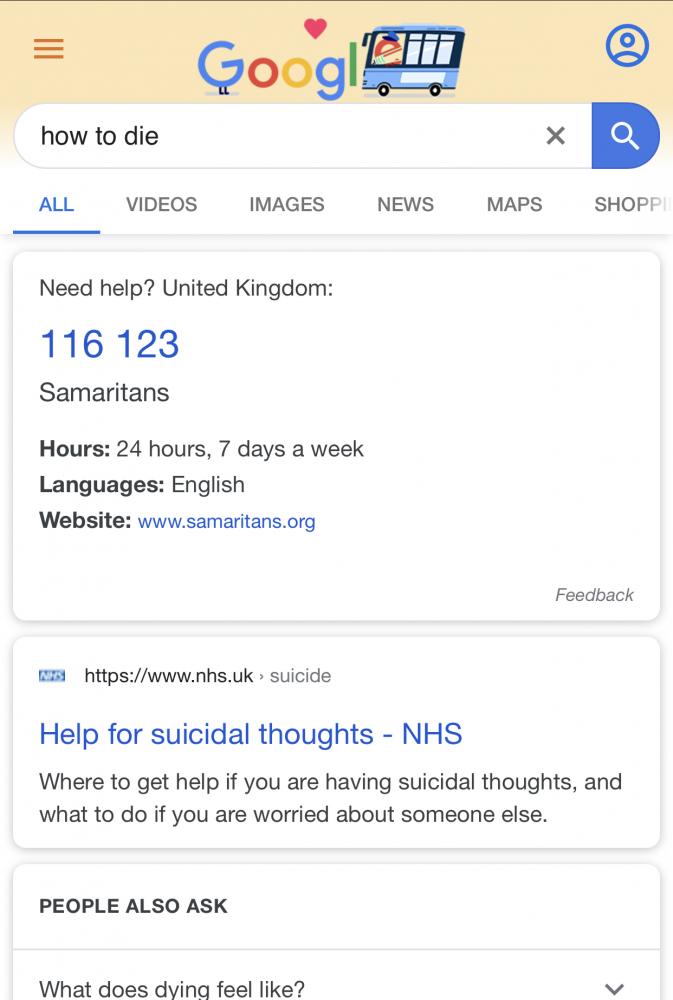This screenshot has width=673, height=1000.
Task: Switch to the Videos tab
Action: coord(161,204)
